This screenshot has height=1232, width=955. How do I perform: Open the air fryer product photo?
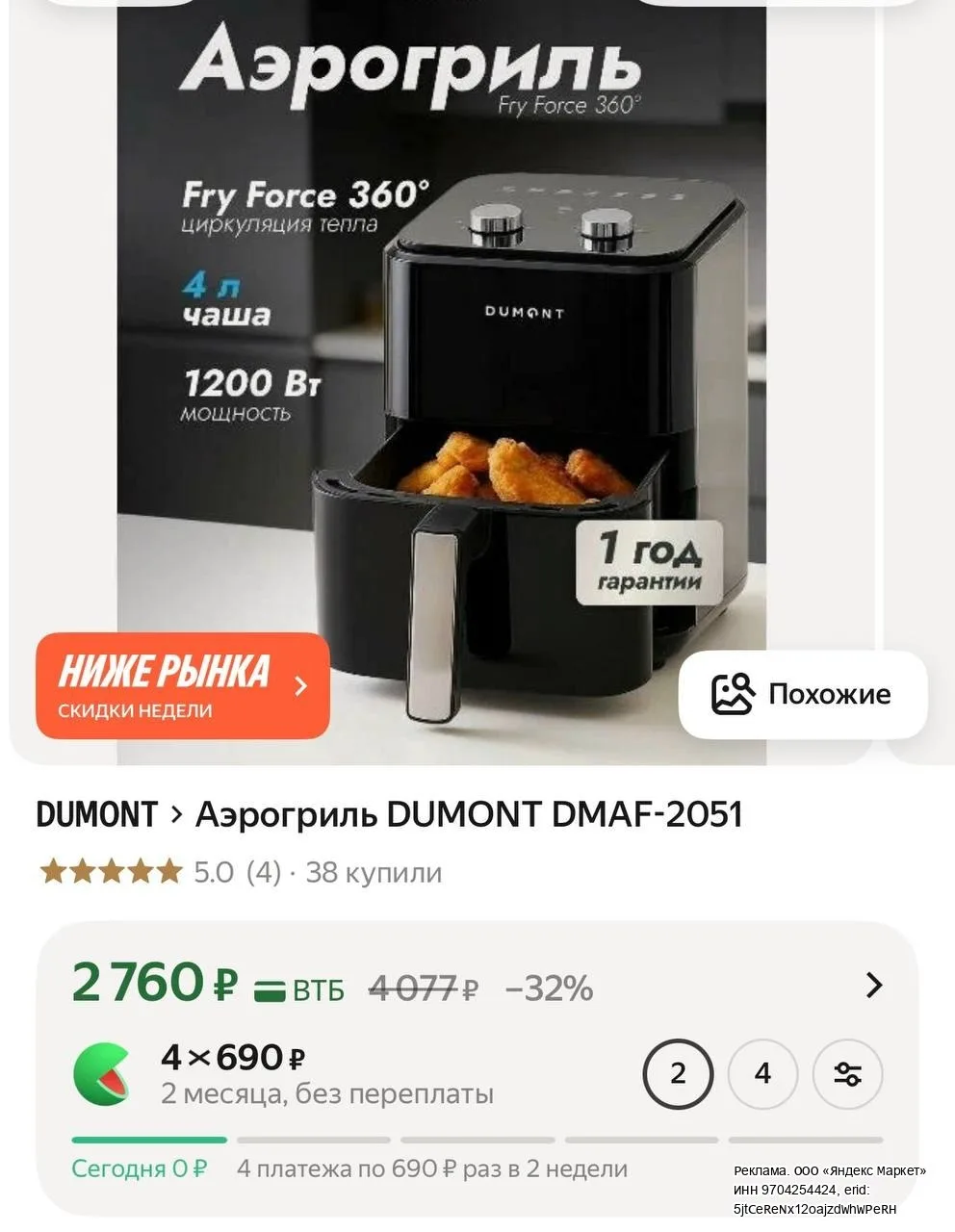point(442,383)
